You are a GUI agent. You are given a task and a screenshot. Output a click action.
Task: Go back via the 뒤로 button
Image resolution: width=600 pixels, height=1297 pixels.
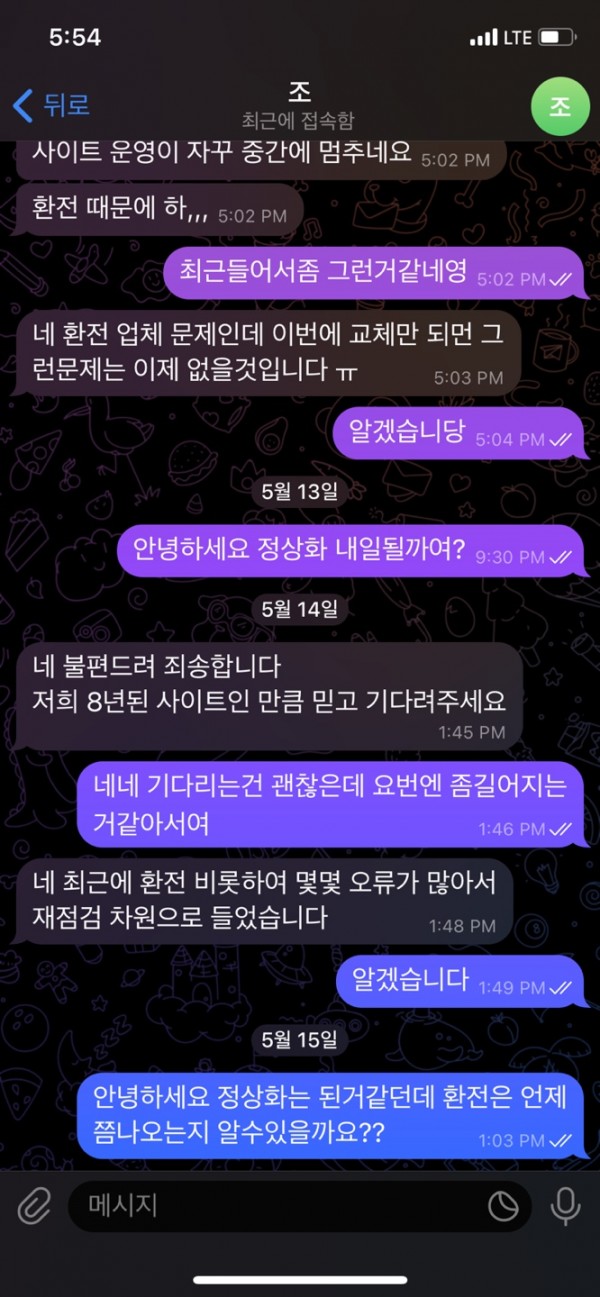tap(52, 104)
